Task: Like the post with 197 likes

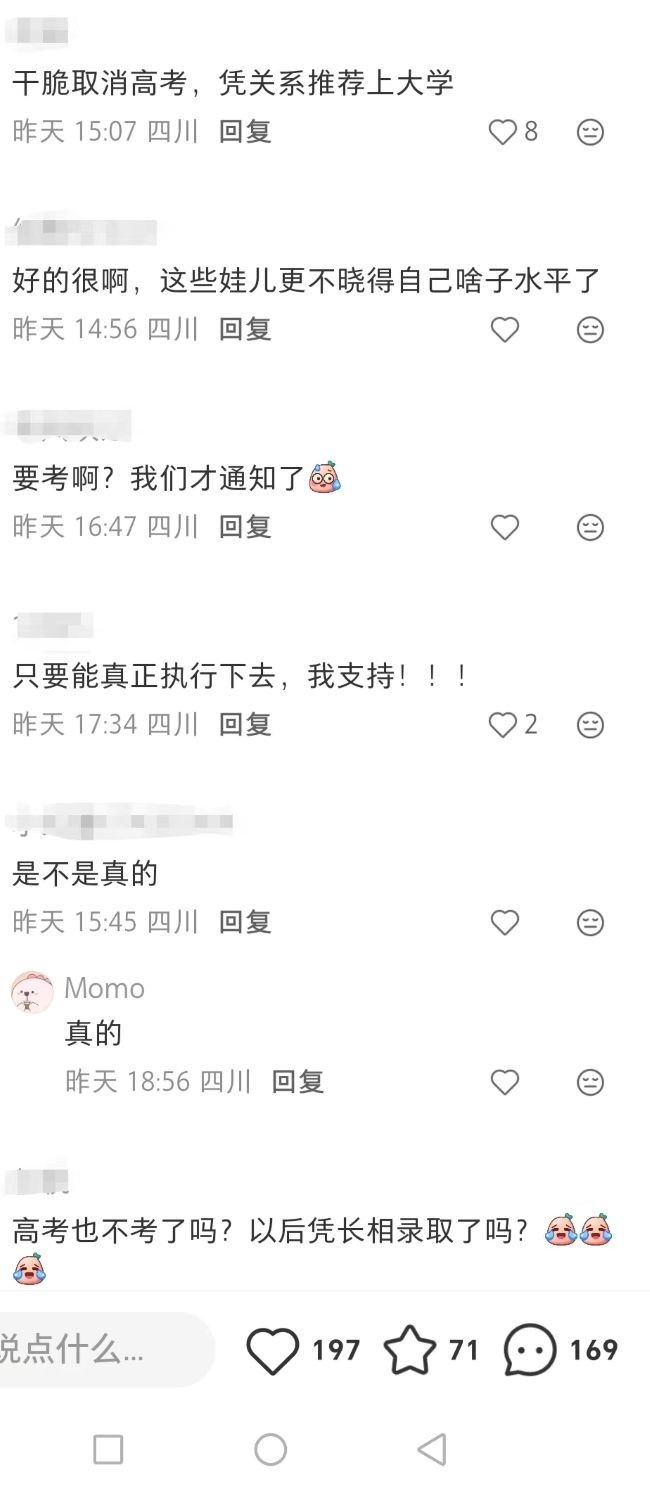Action: [x=273, y=1350]
